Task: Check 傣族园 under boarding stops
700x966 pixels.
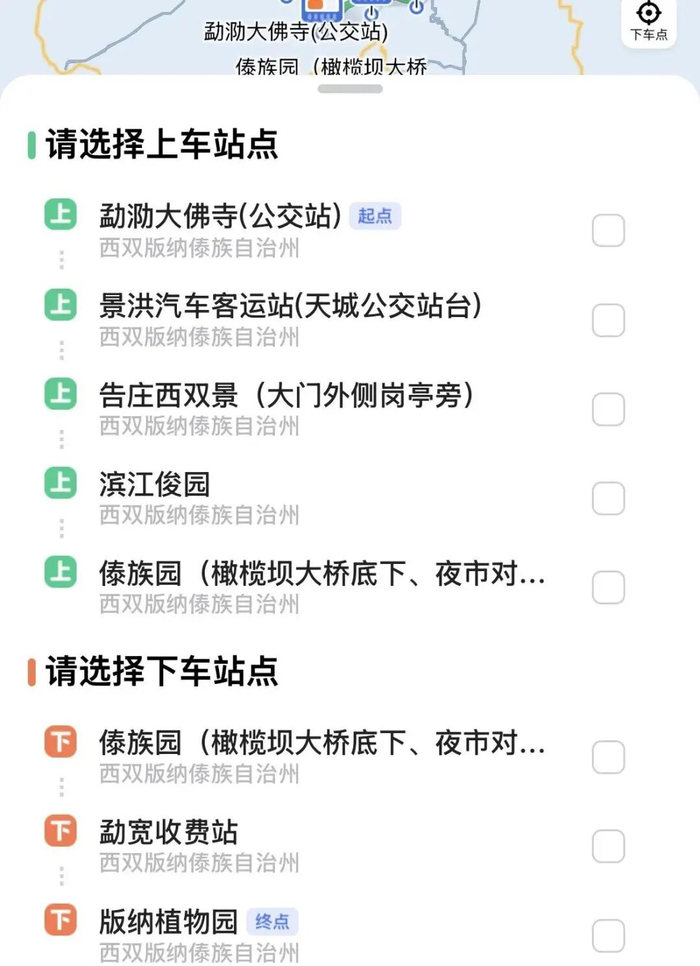Action: 608,588
